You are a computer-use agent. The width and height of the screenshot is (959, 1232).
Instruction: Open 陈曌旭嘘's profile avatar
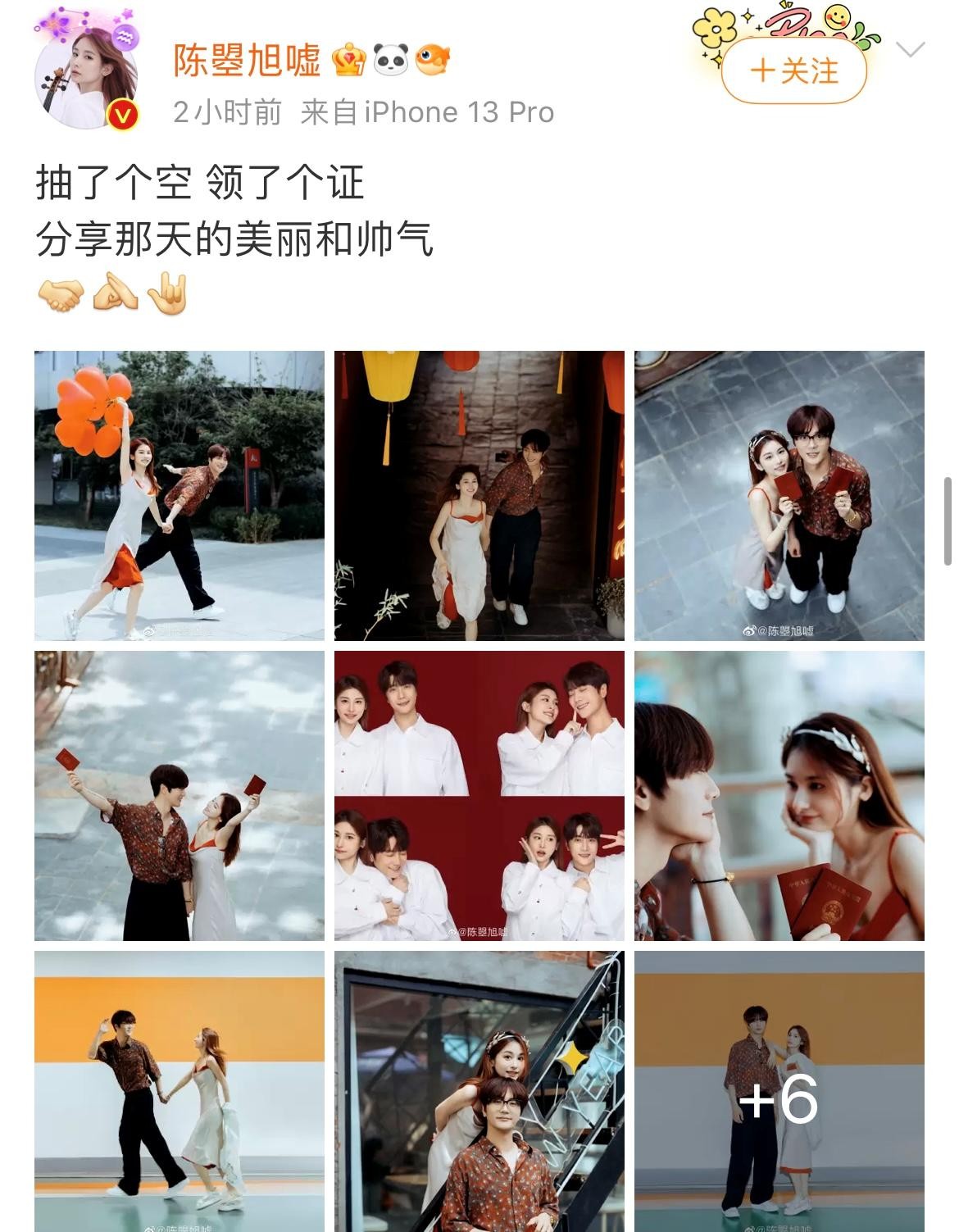pyautogui.click(x=85, y=79)
